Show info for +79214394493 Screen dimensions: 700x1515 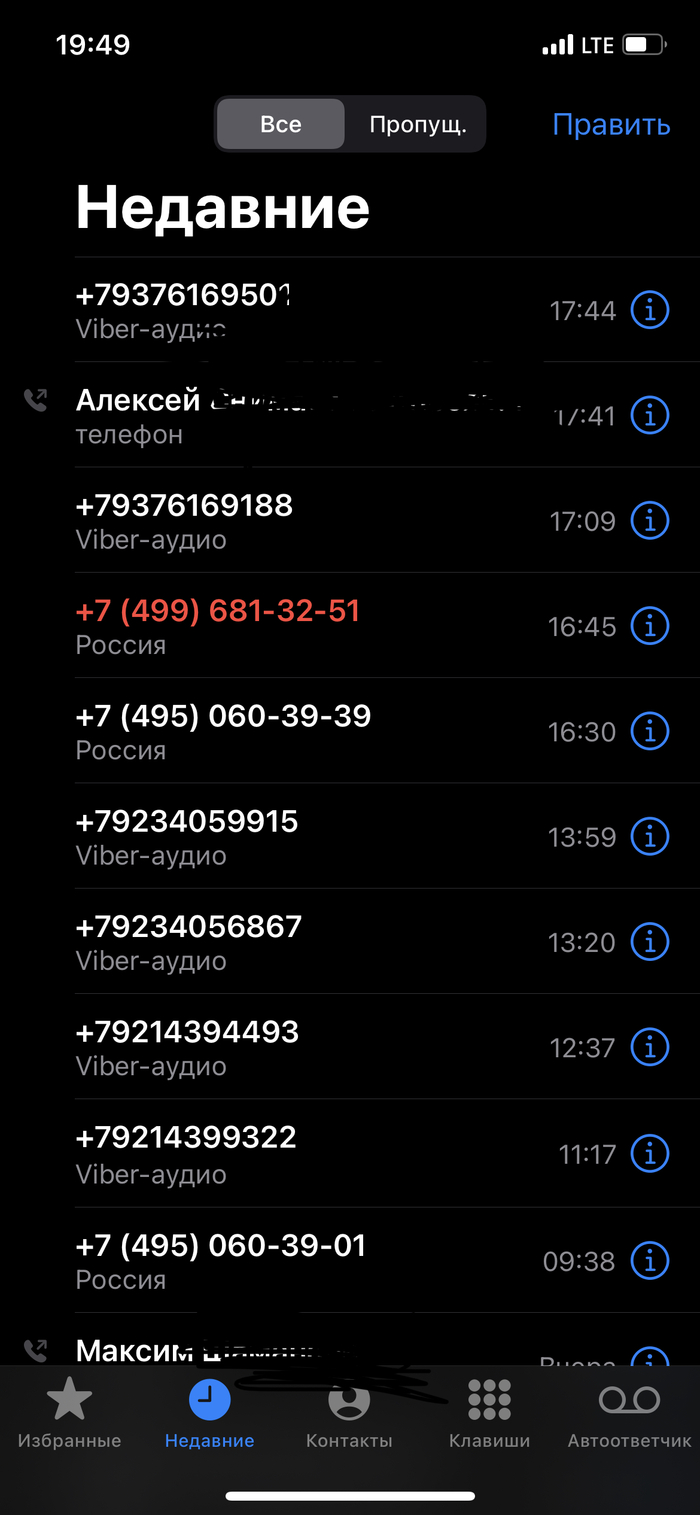tap(650, 1047)
